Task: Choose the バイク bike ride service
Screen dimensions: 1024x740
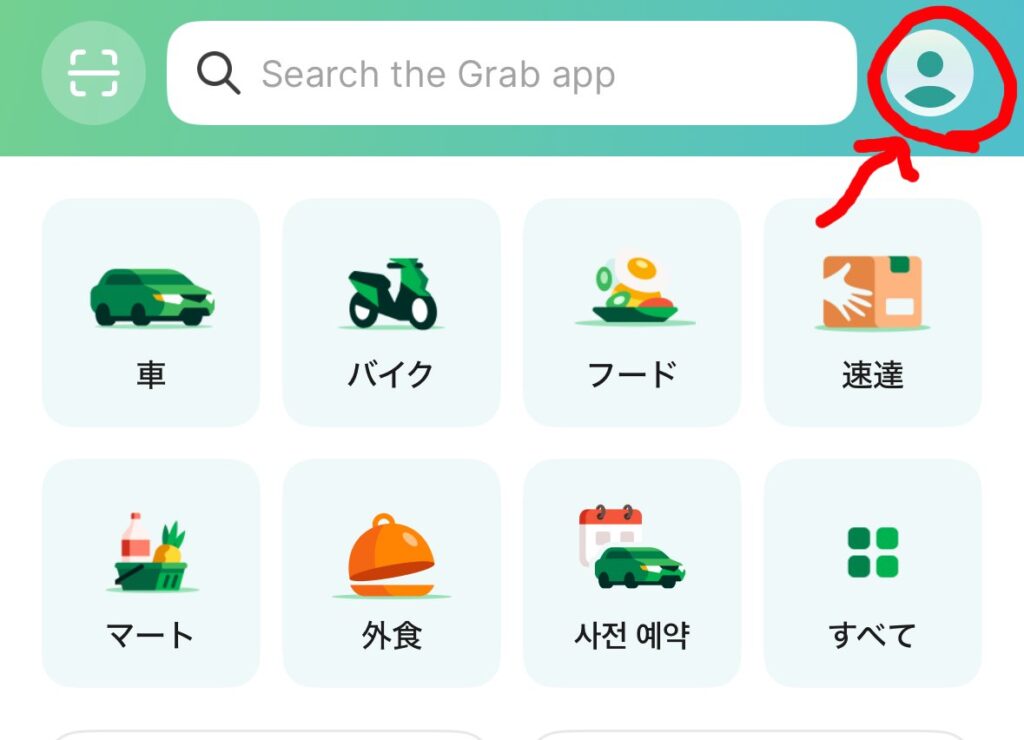Action: coord(391,312)
